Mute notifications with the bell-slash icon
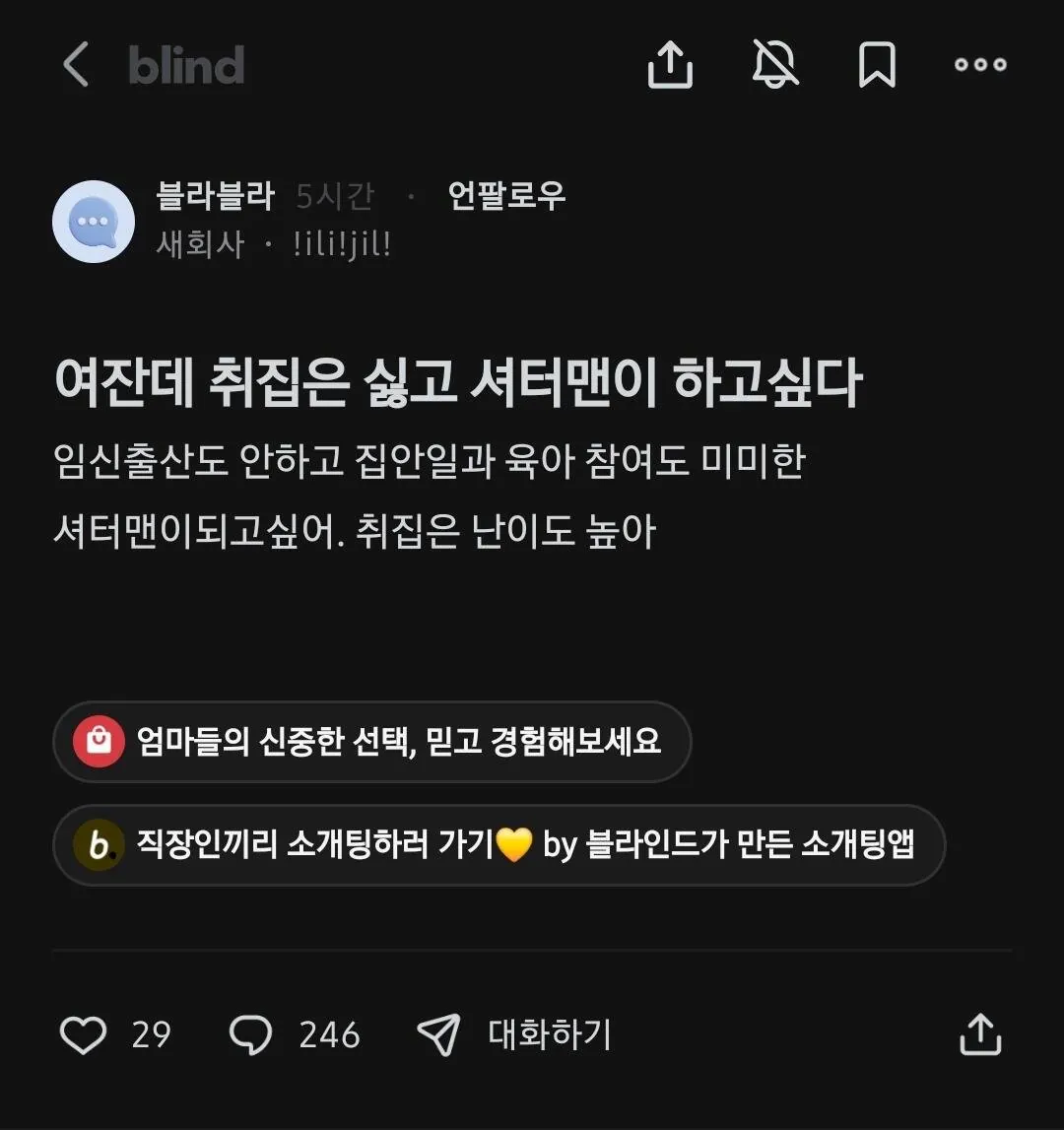Image resolution: width=1064 pixels, height=1130 pixels. 776,64
